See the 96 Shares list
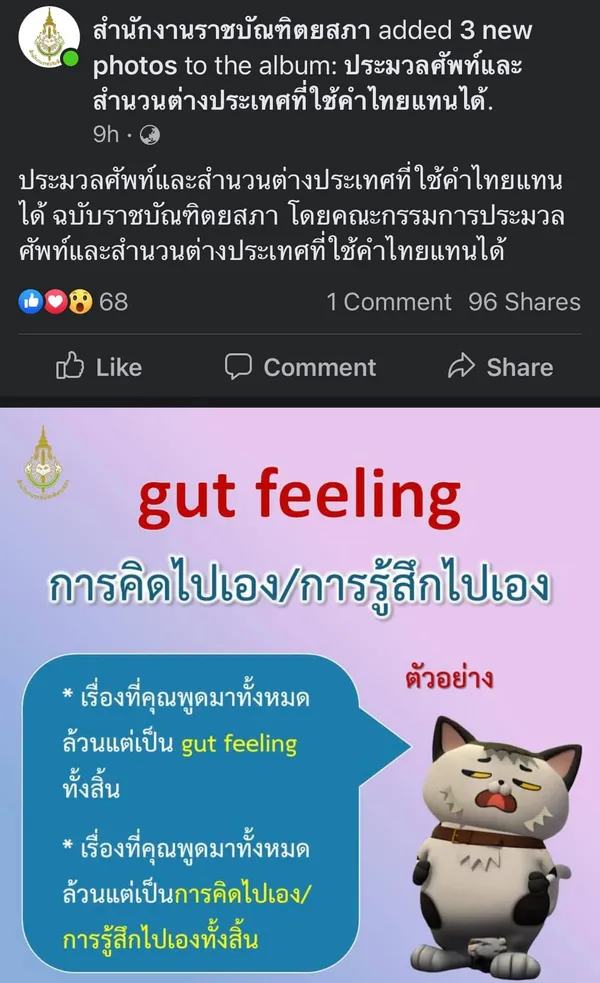 tap(524, 301)
